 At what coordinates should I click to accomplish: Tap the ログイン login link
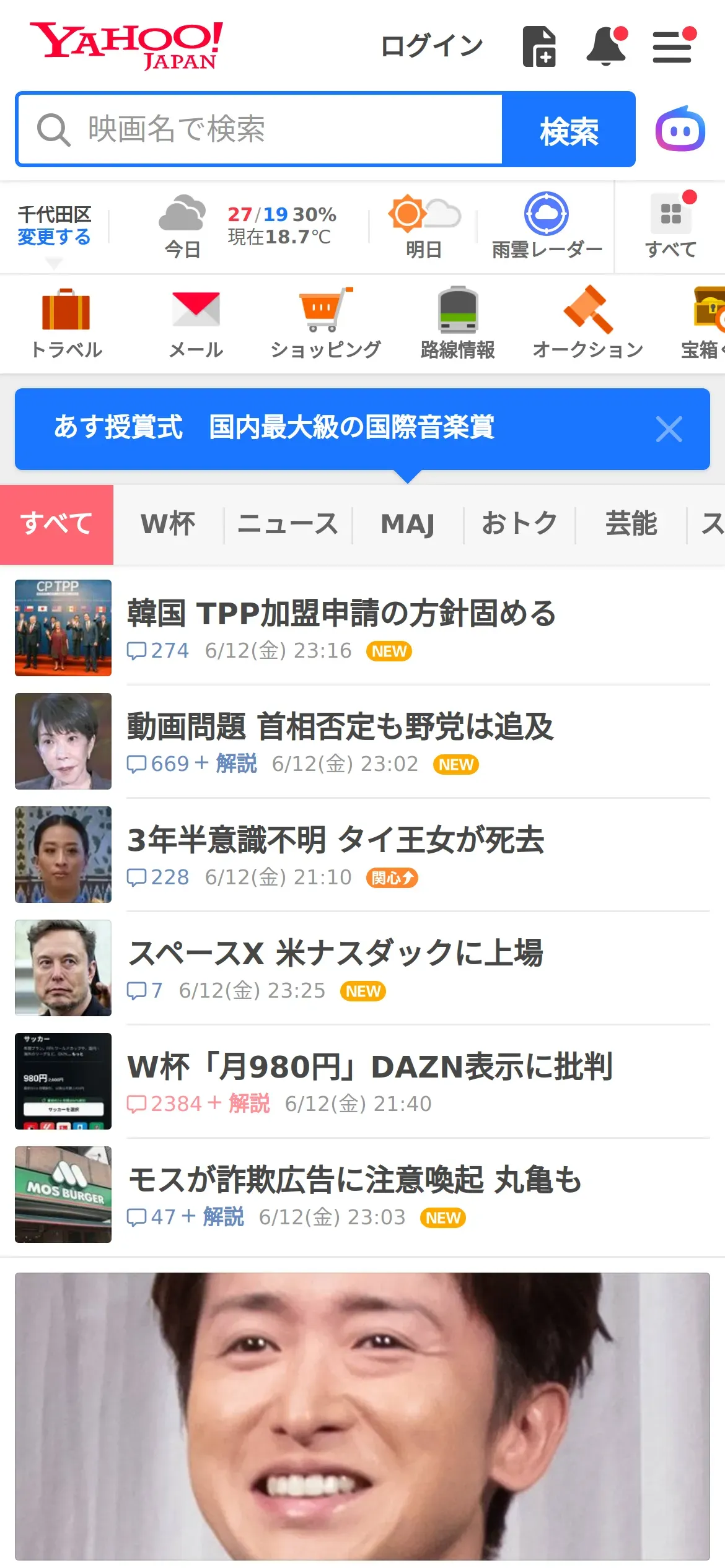point(432,46)
